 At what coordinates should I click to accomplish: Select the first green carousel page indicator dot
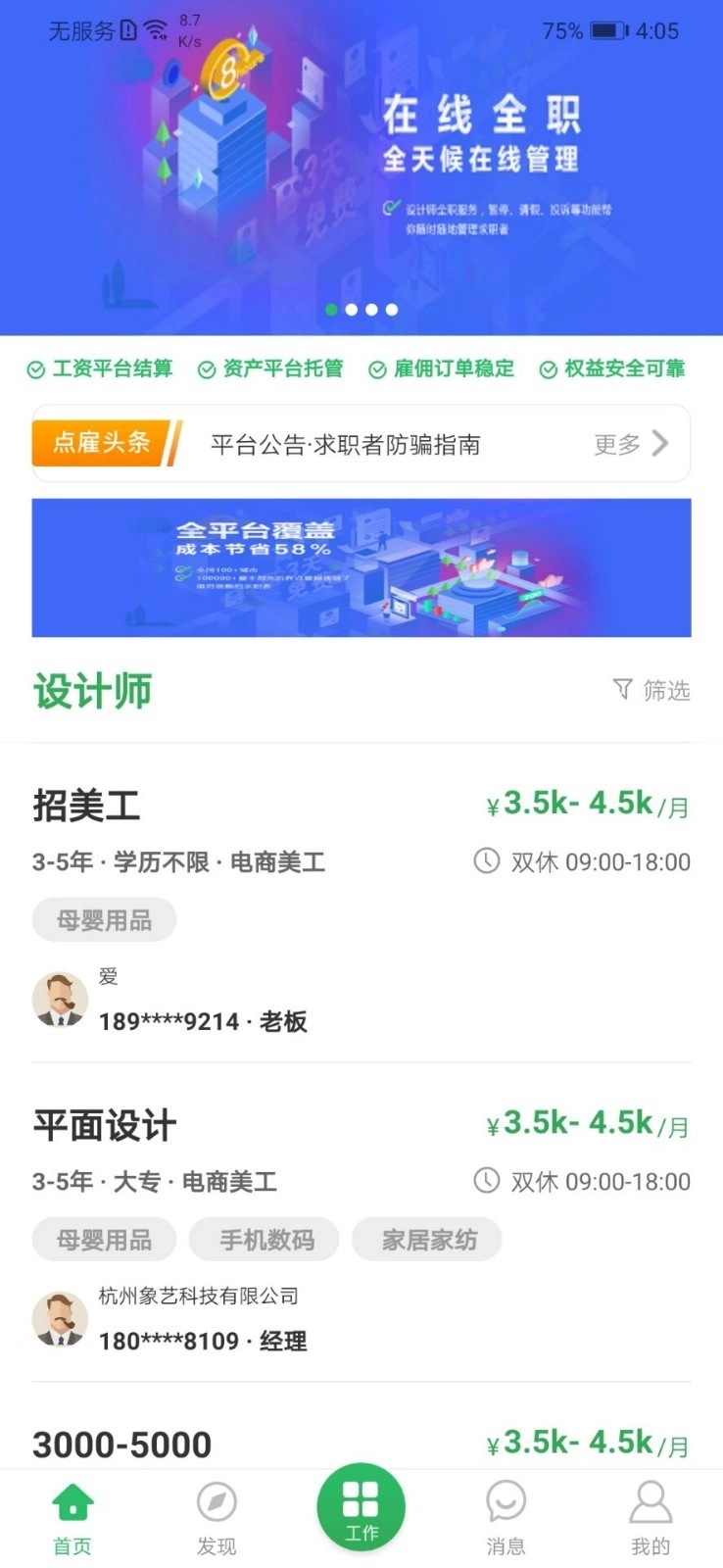331,310
